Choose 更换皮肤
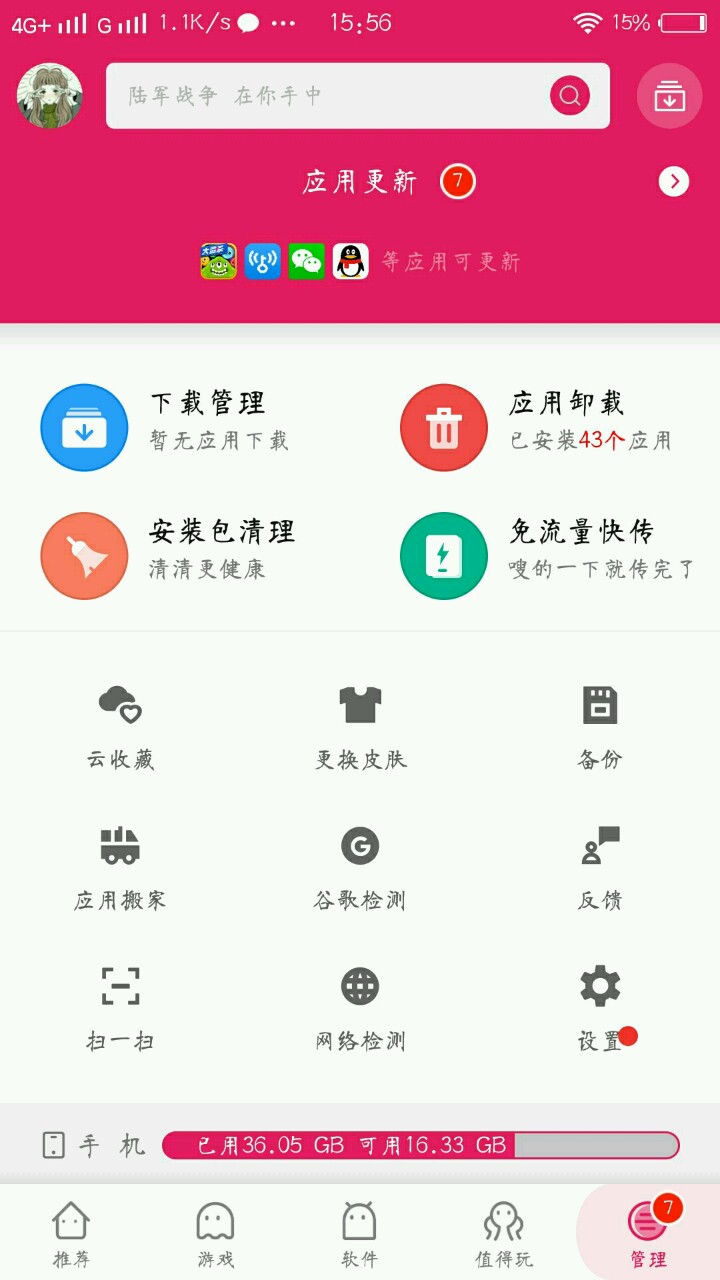The height and width of the screenshot is (1280, 720). [x=360, y=725]
